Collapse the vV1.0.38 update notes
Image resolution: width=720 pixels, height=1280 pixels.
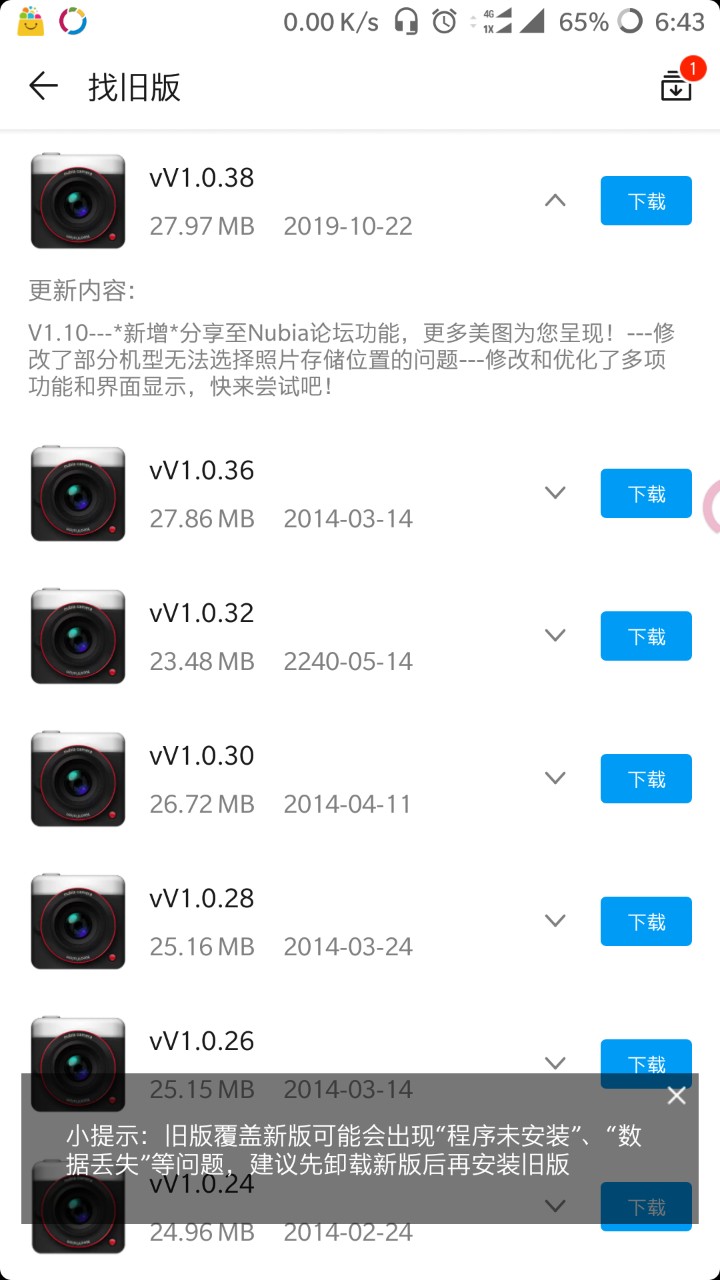[x=555, y=201]
